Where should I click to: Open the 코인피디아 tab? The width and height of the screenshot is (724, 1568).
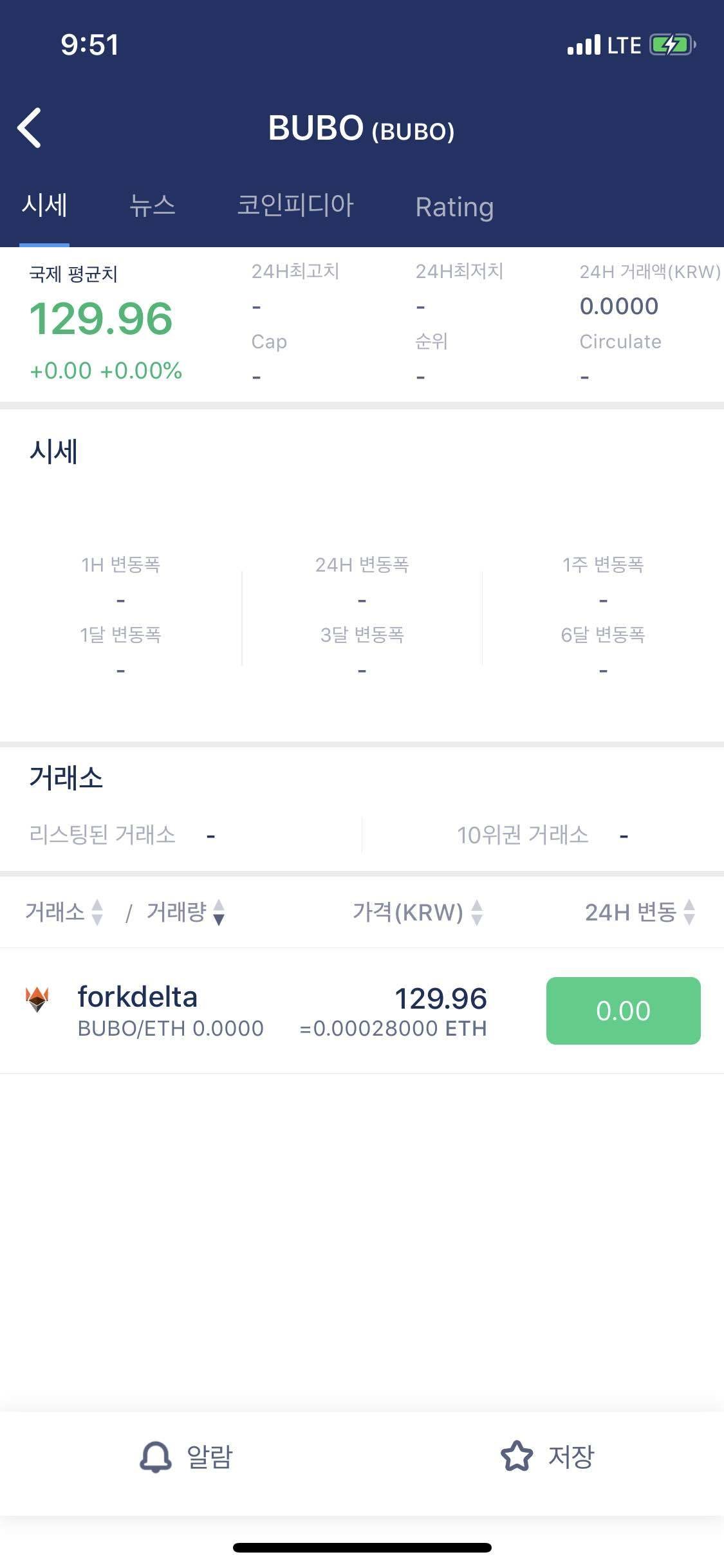(x=296, y=207)
